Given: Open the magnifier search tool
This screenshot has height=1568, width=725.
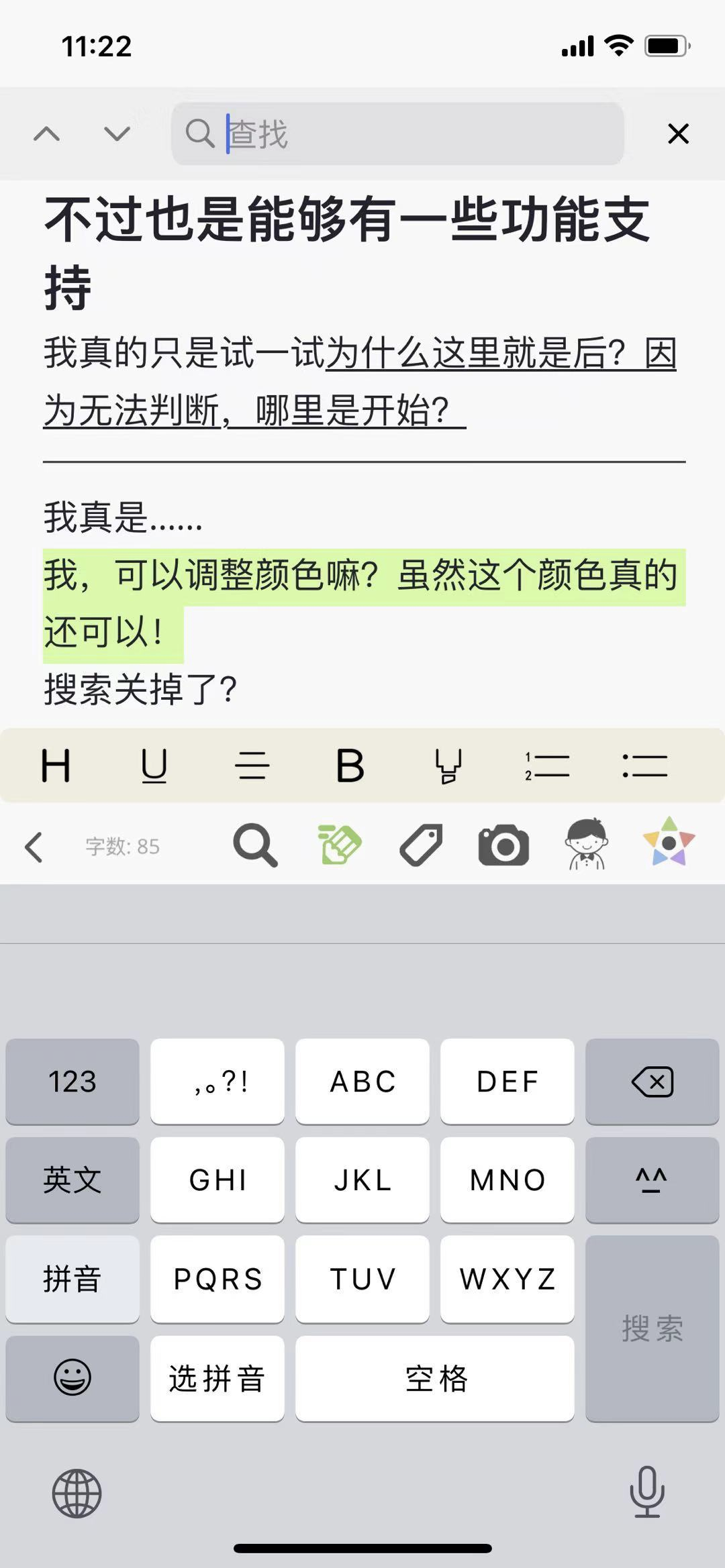Looking at the screenshot, I should point(255,845).
